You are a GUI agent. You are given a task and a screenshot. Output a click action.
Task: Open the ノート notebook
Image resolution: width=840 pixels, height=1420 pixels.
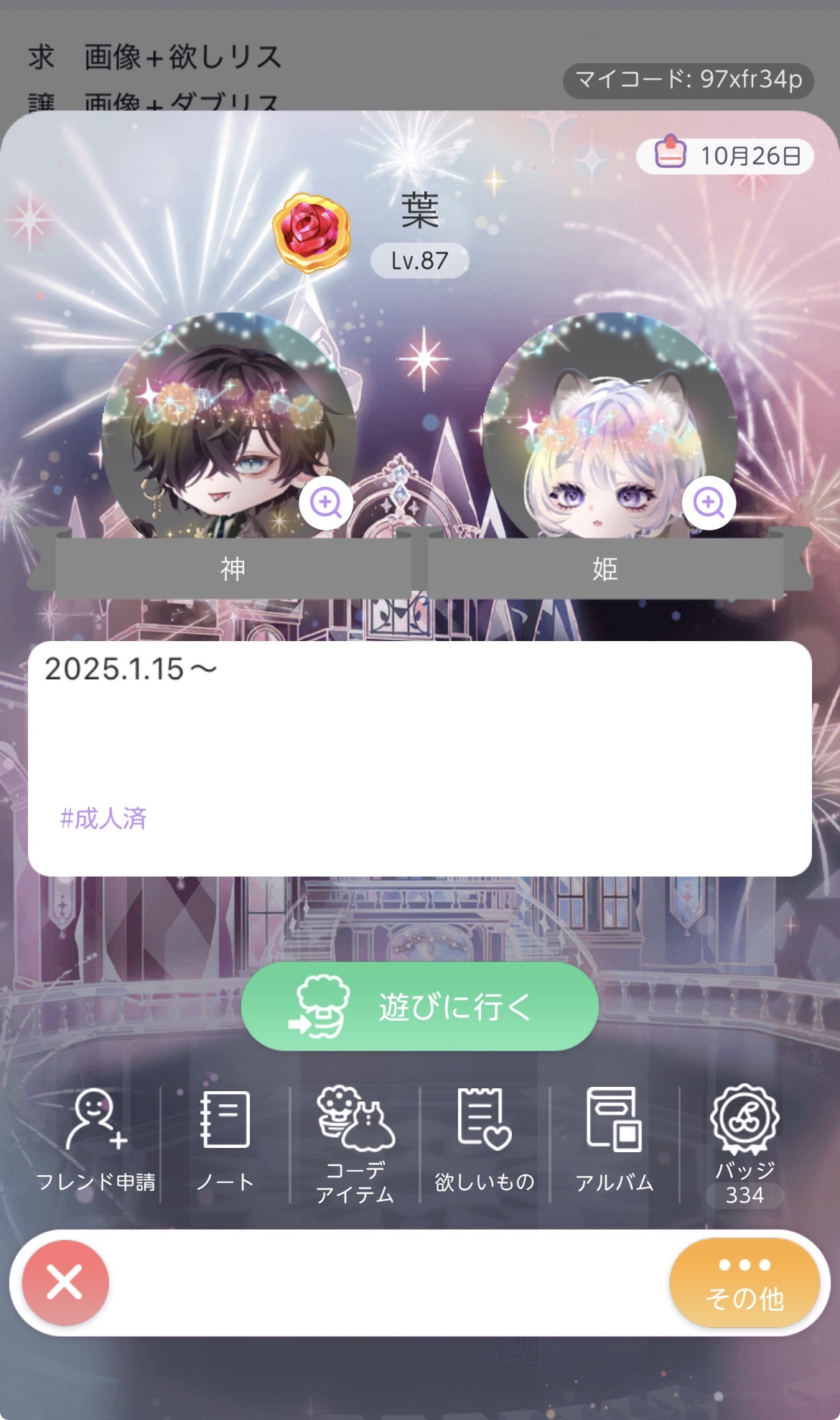[225, 1141]
